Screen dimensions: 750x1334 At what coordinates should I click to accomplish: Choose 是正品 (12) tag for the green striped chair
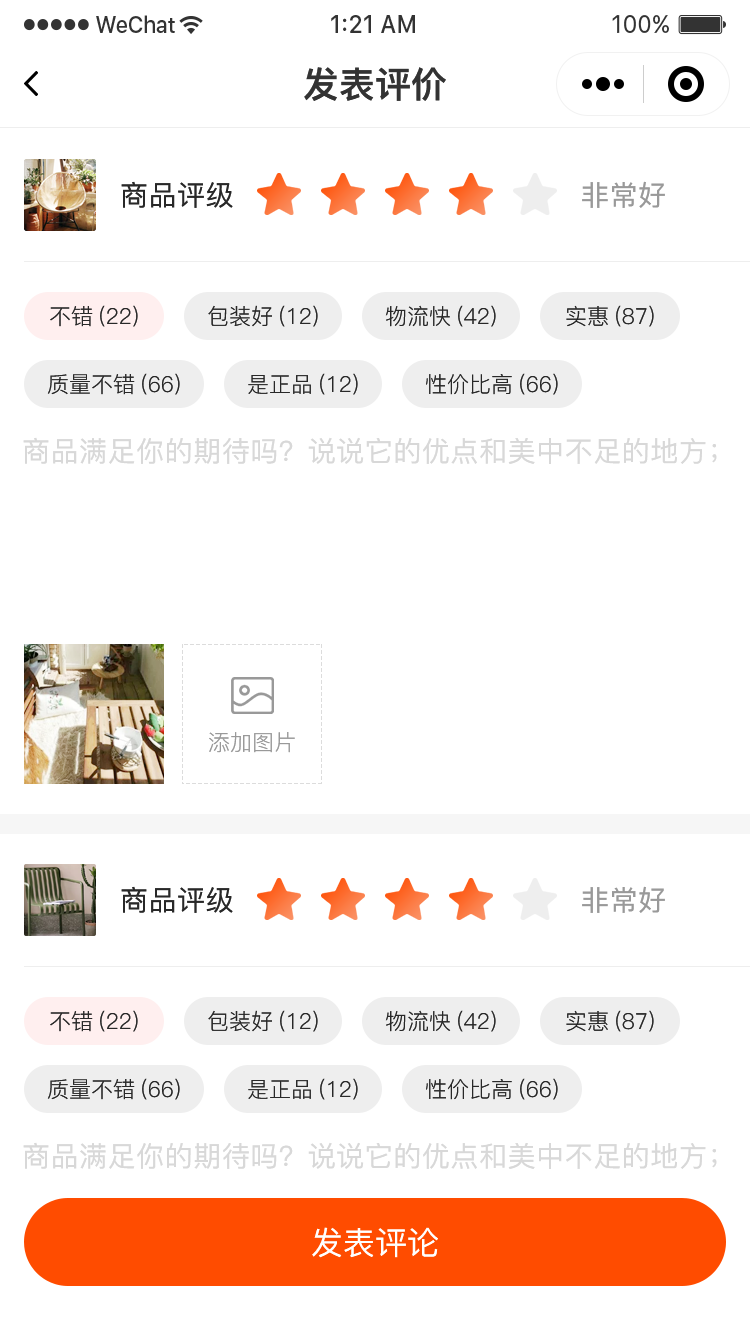[x=303, y=1089]
